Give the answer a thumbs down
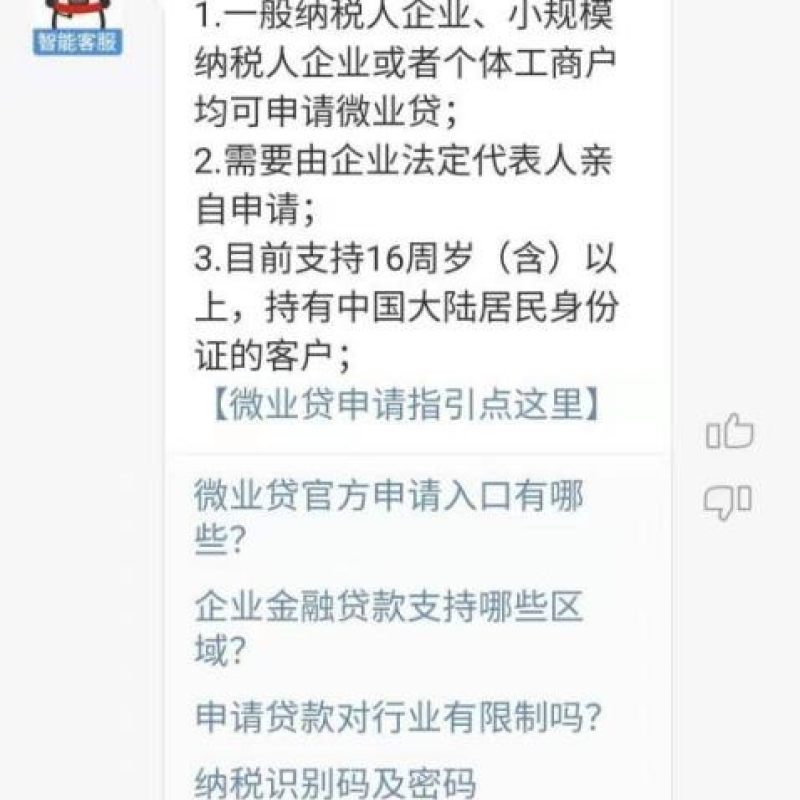Image resolution: width=800 pixels, height=800 pixels. click(x=728, y=500)
